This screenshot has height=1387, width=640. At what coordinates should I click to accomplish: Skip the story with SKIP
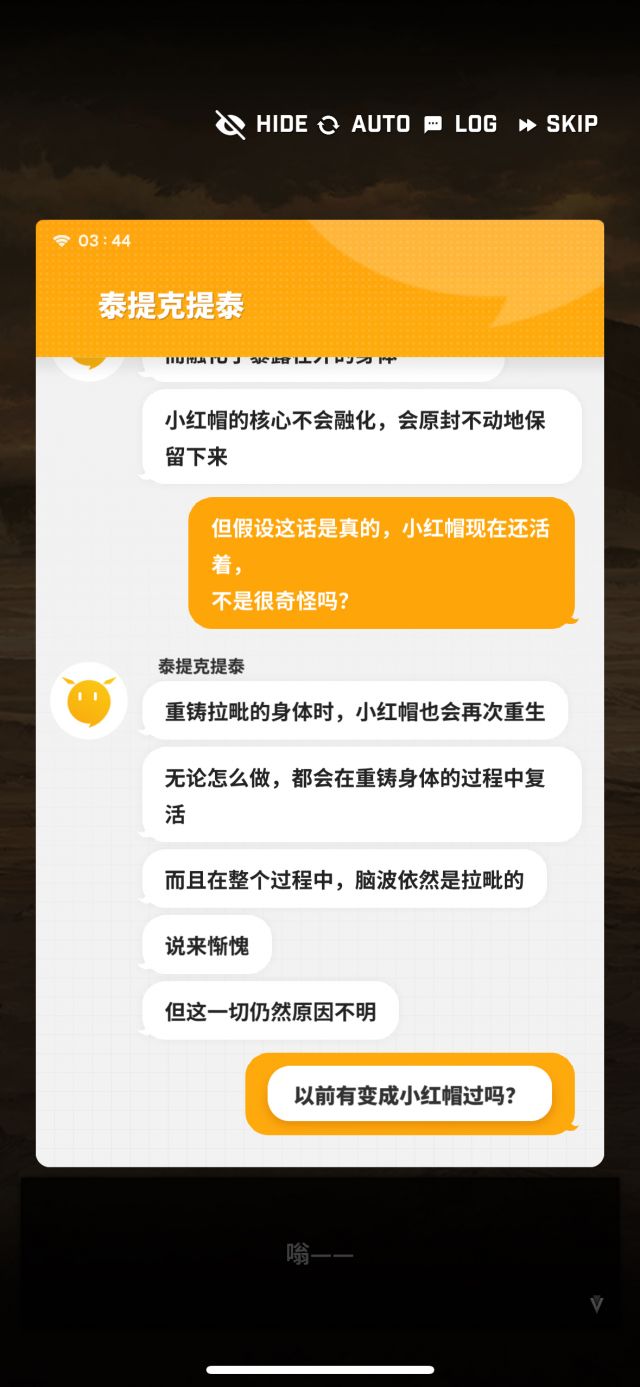558,124
